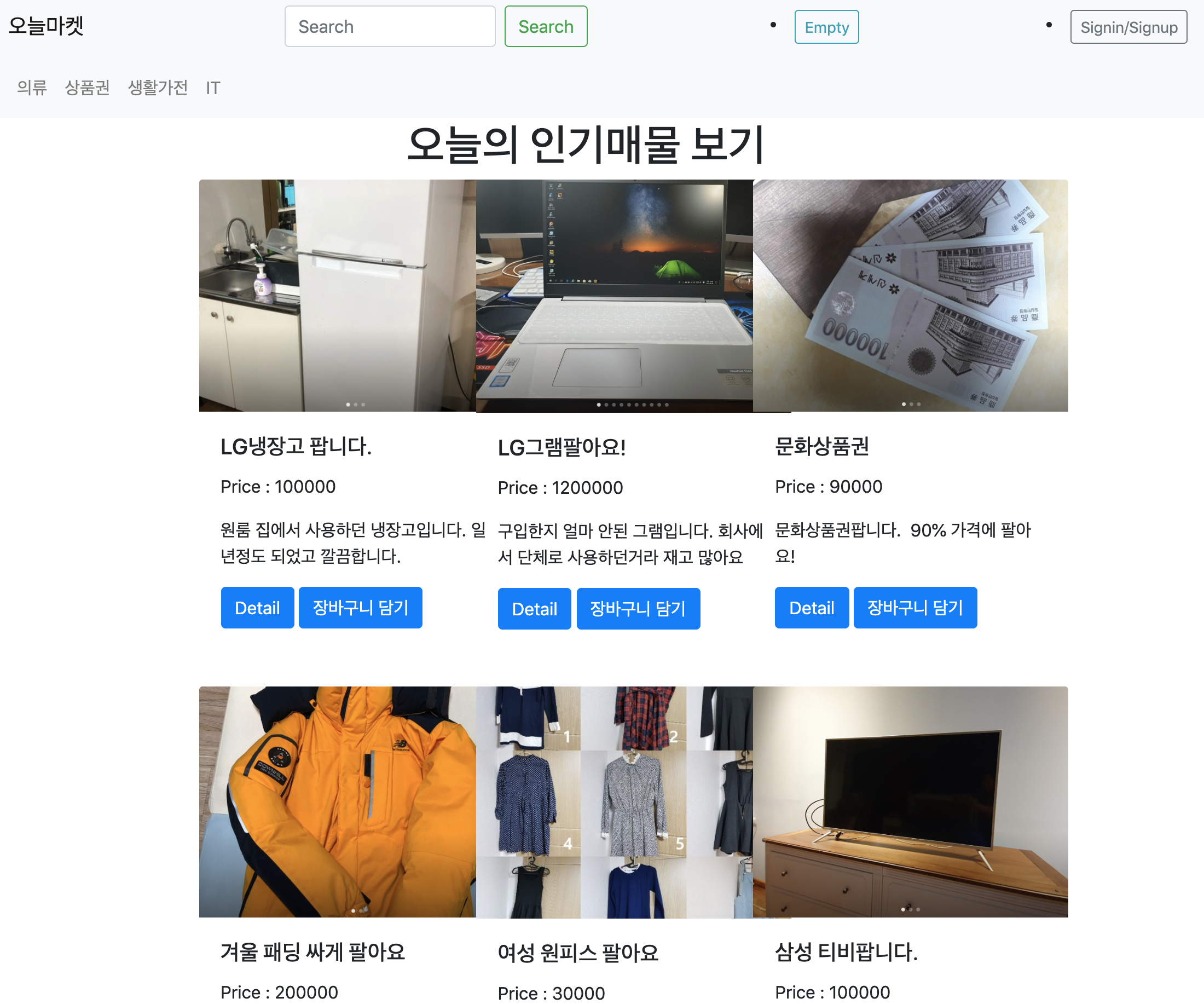Open the Empty cart button

[826, 27]
